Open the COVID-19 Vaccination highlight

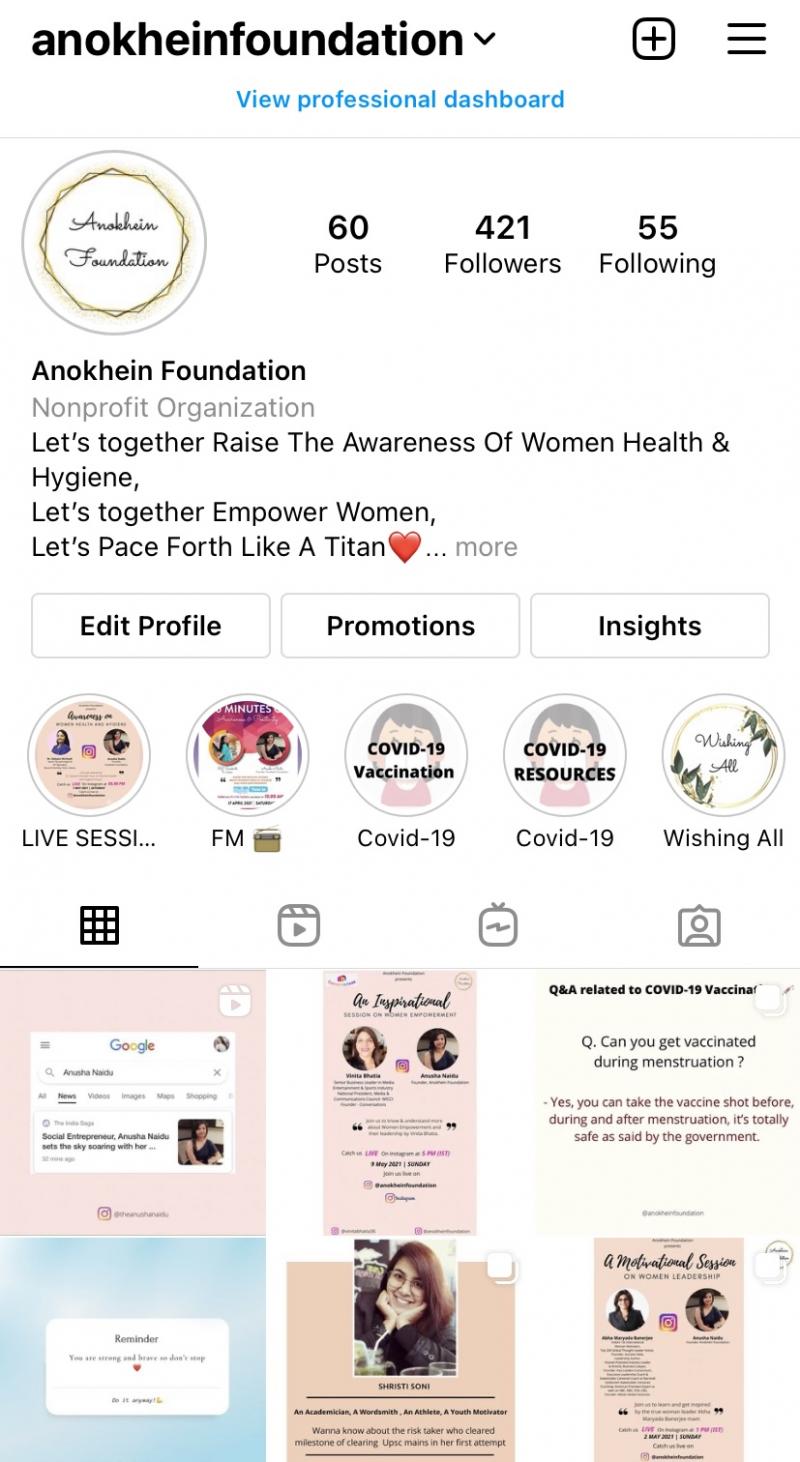pos(405,756)
